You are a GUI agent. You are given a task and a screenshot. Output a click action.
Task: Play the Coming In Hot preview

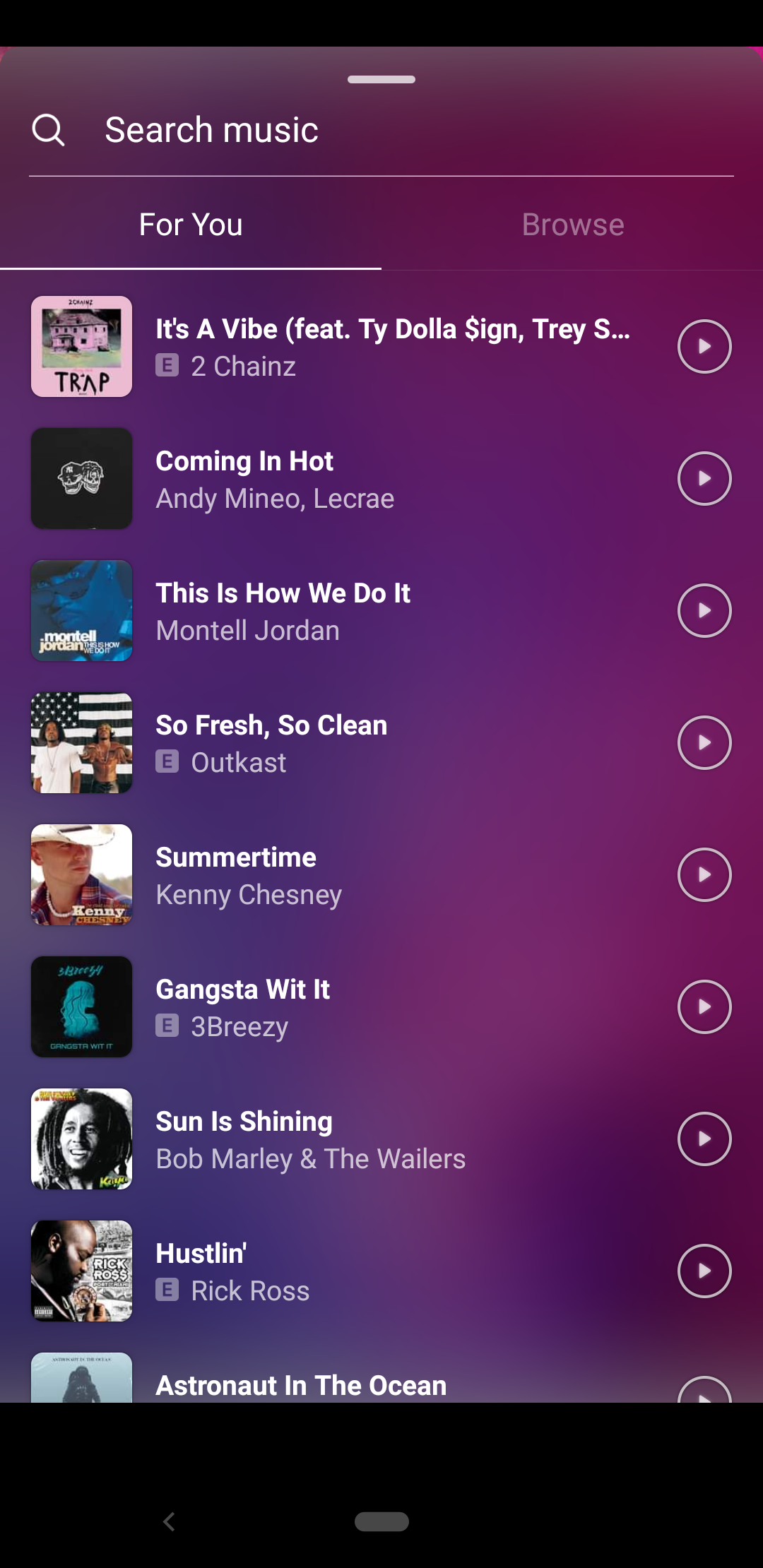pos(704,478)
